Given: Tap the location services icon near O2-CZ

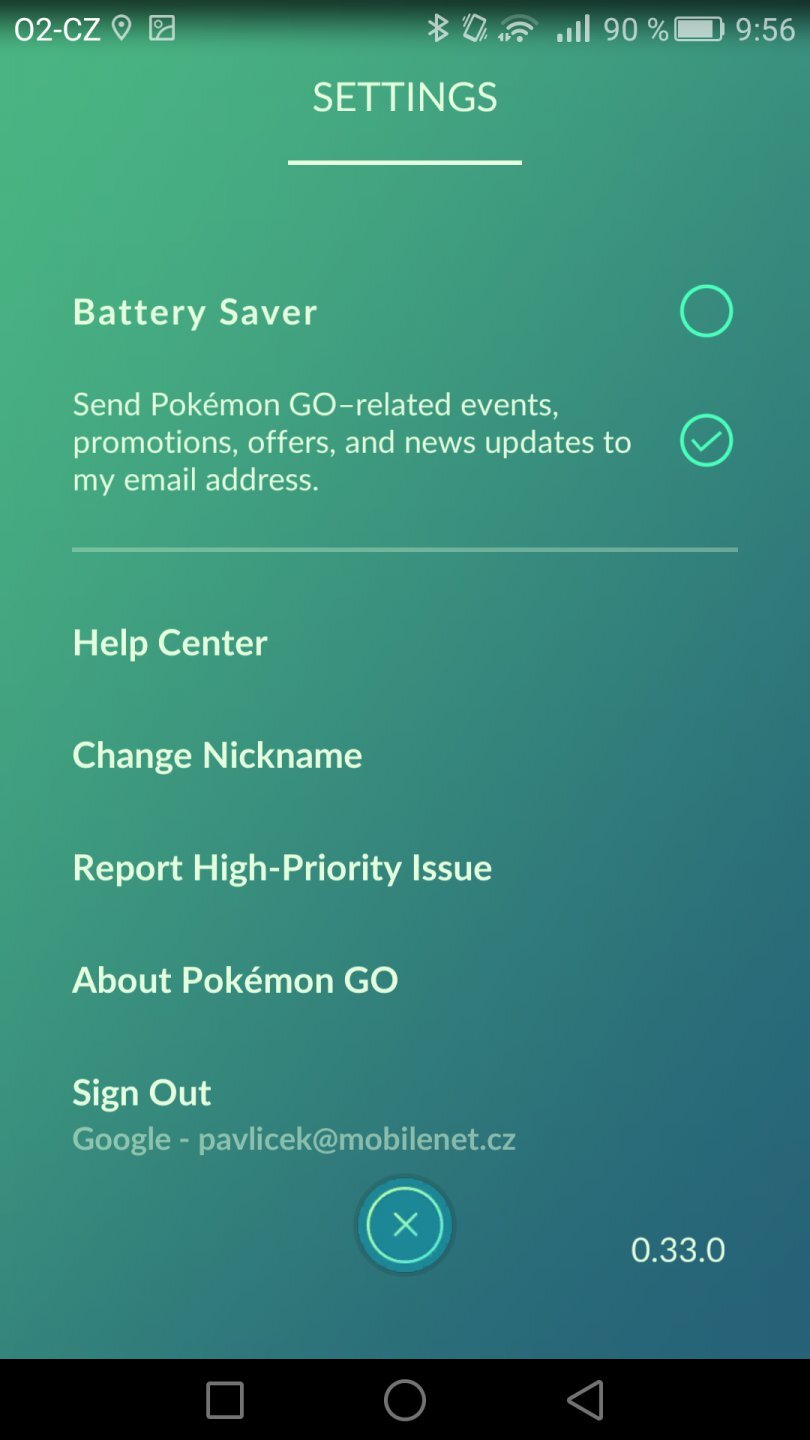Looking at the screenshot, I should (x=122, y=27).
